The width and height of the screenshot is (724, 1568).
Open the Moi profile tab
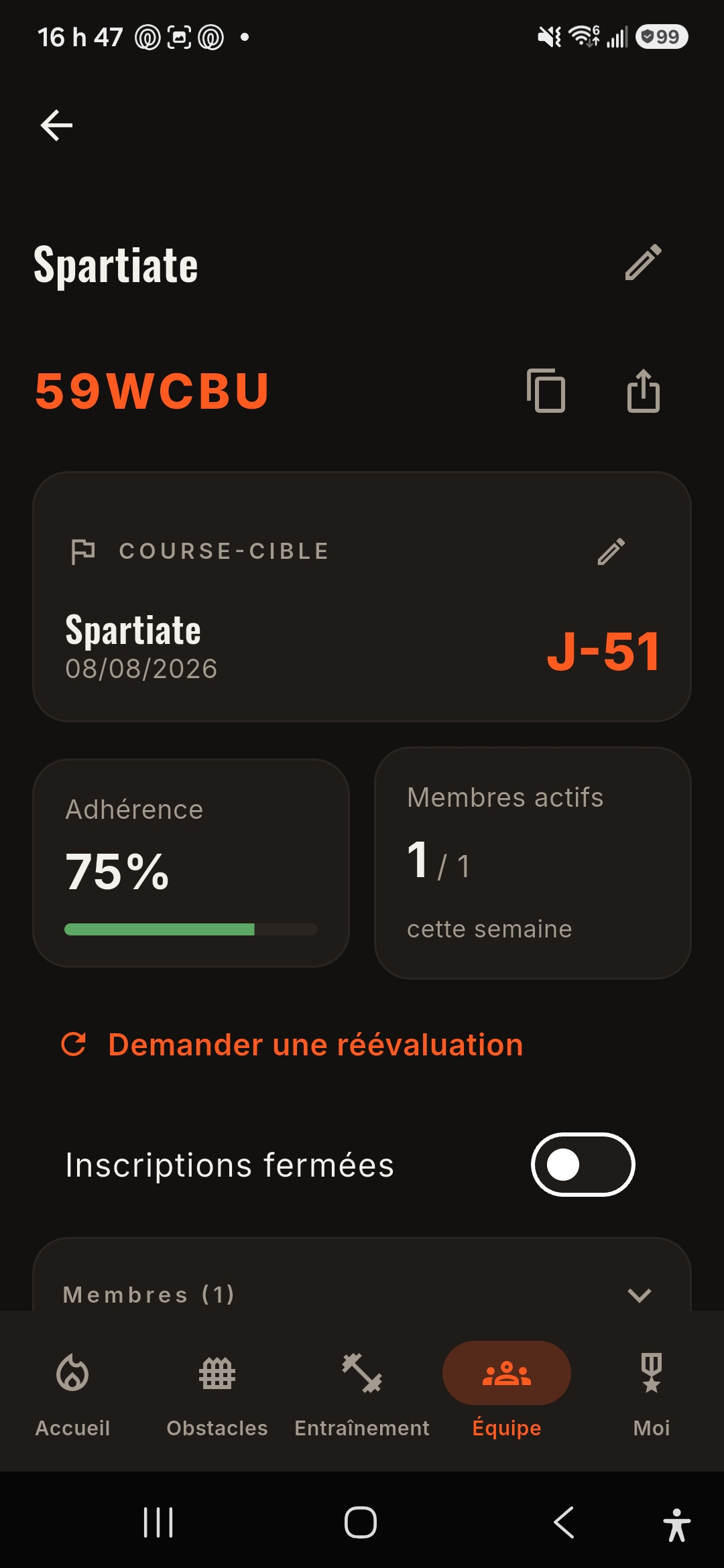652,1391
